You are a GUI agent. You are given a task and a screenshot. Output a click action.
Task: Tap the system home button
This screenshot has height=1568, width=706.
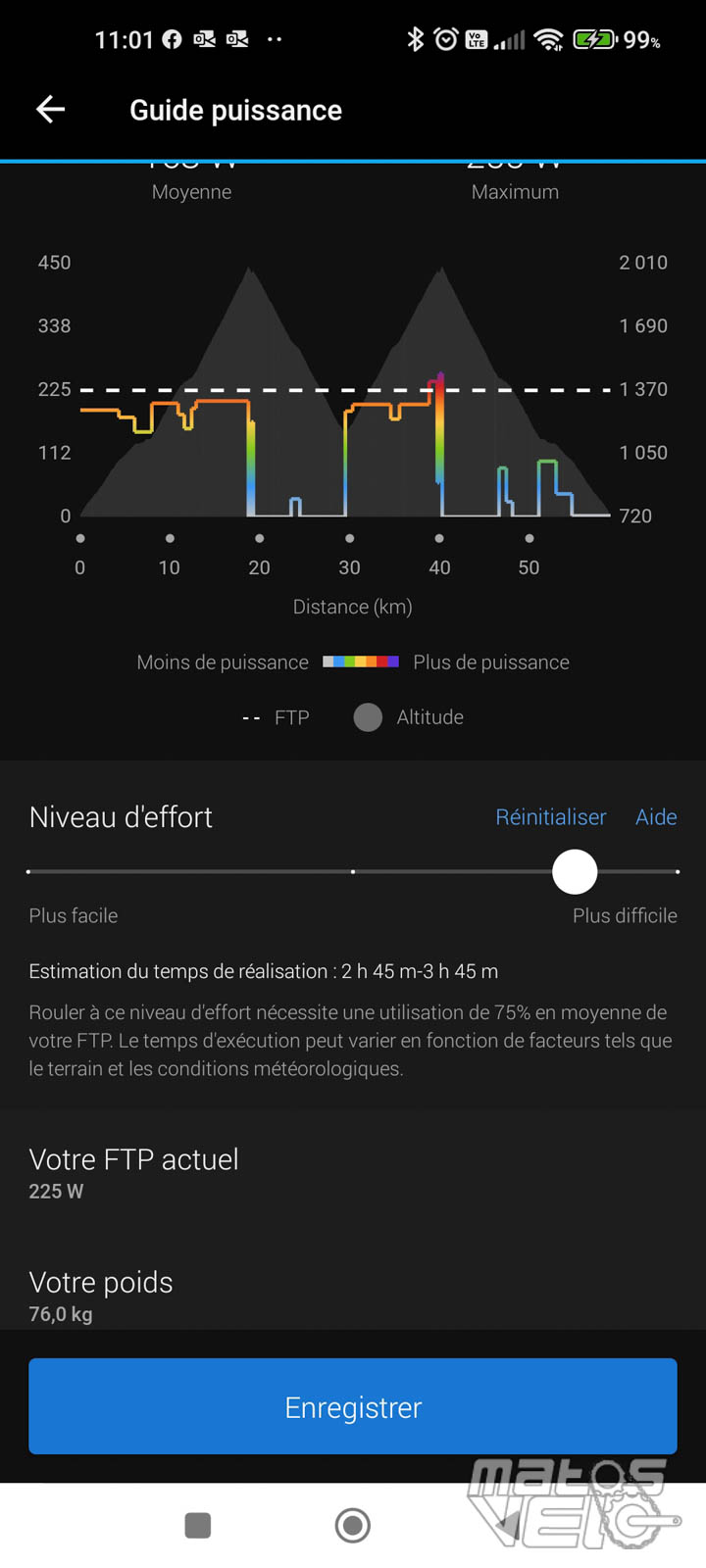(353, 1525)
